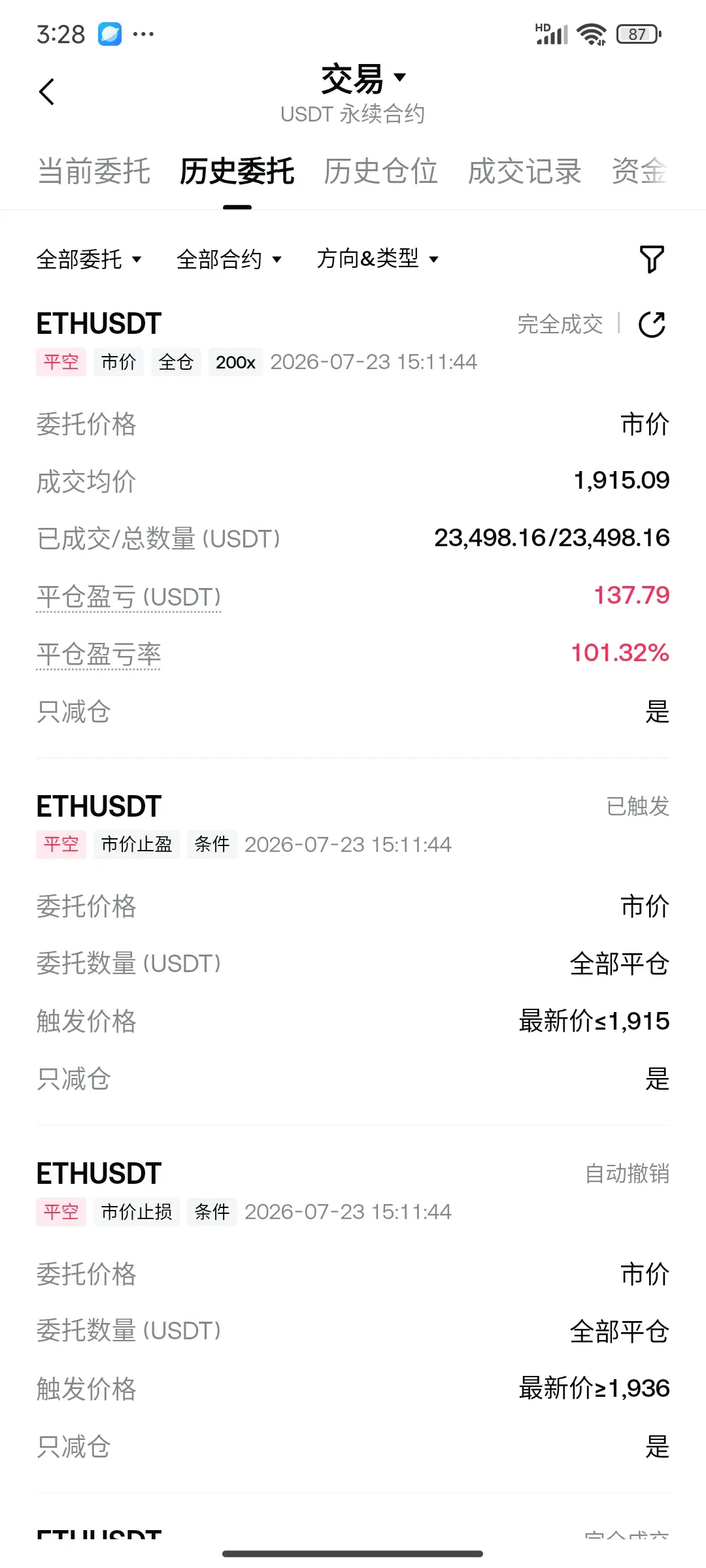The width and height of the screenshot is (706, 1568).
Task: Open the funnel filter icon
Action: 652,259
